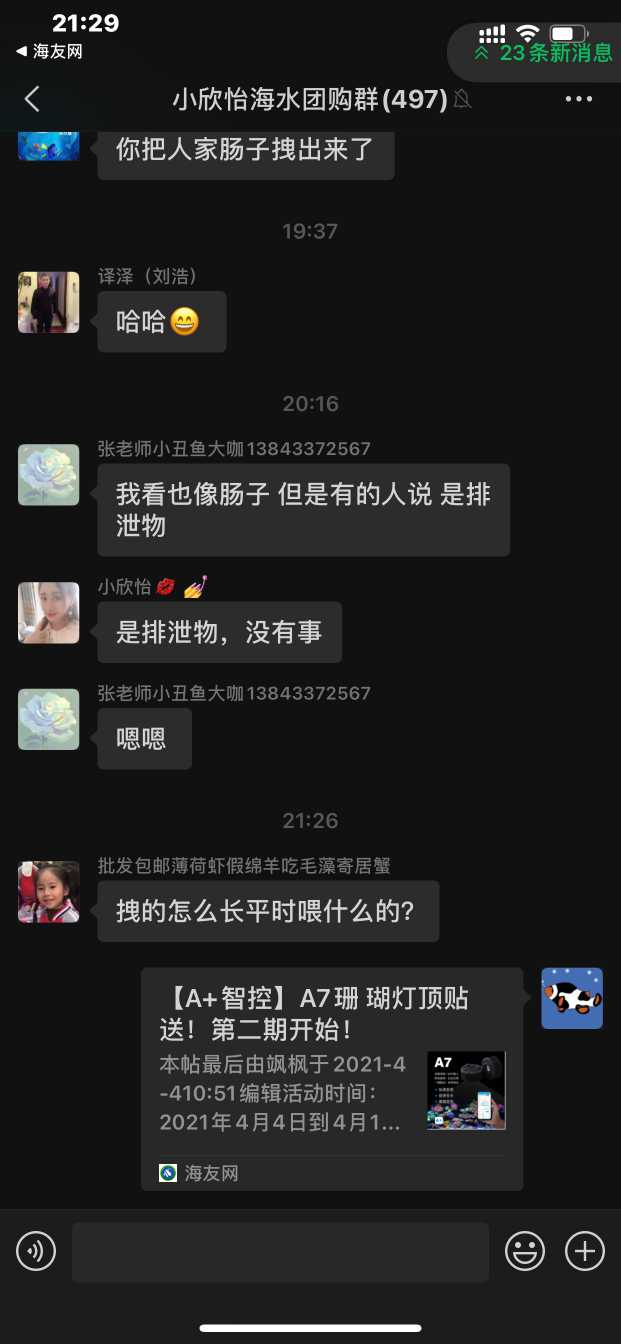Open the plus attachments menu

(x=585, y=1251)
